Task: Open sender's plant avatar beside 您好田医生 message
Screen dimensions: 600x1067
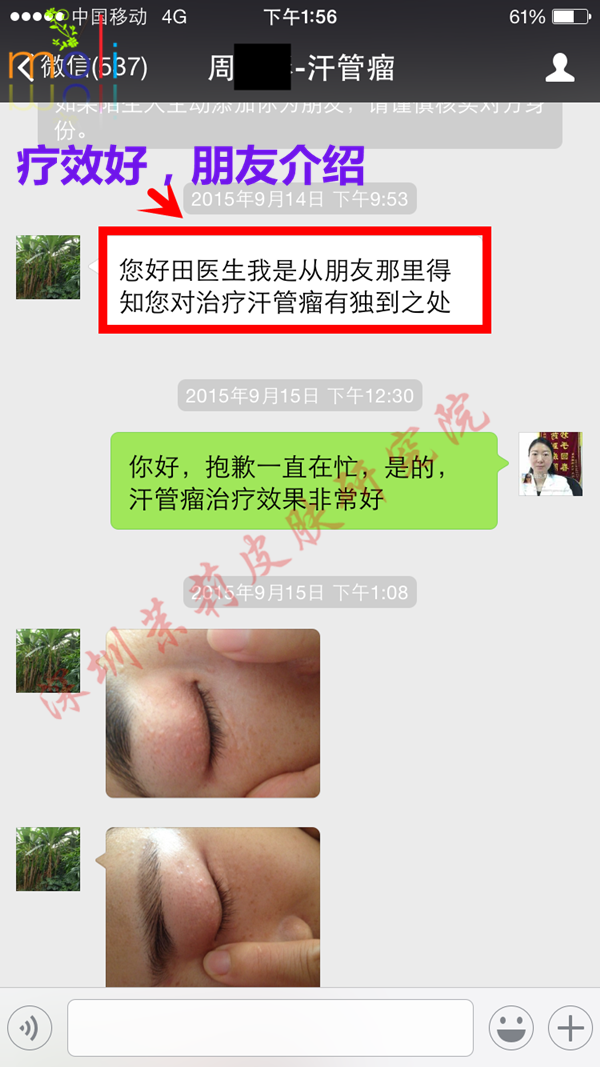Action: point(48,267)
